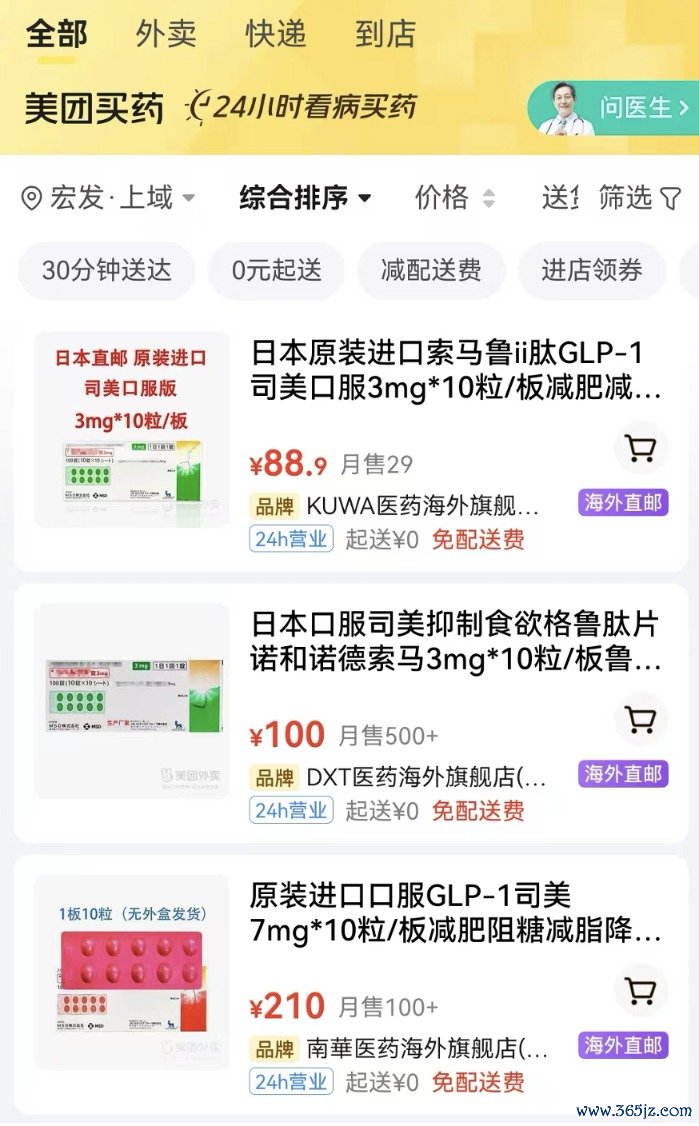
Task: Switch to the 外卖 tab
Action: pyautogui.click(x=166, y=33)
